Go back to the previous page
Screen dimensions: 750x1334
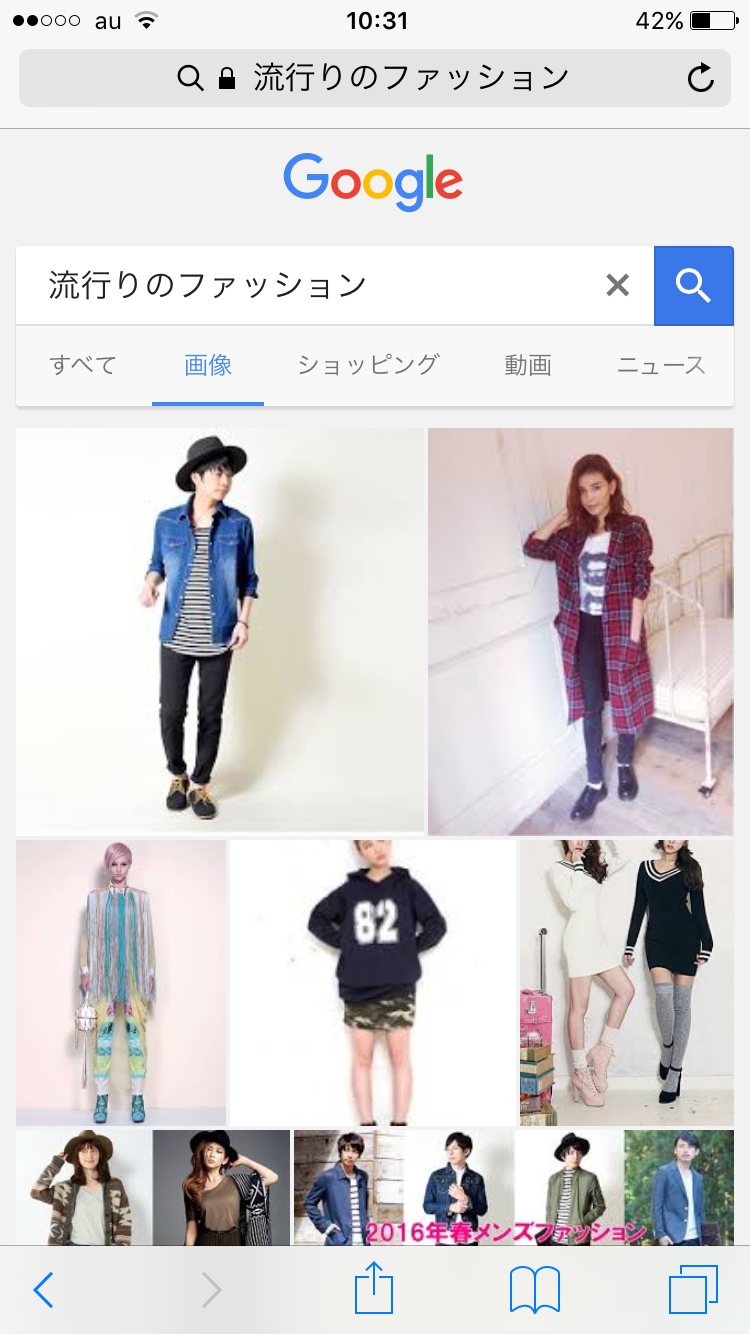[43, 1291]
